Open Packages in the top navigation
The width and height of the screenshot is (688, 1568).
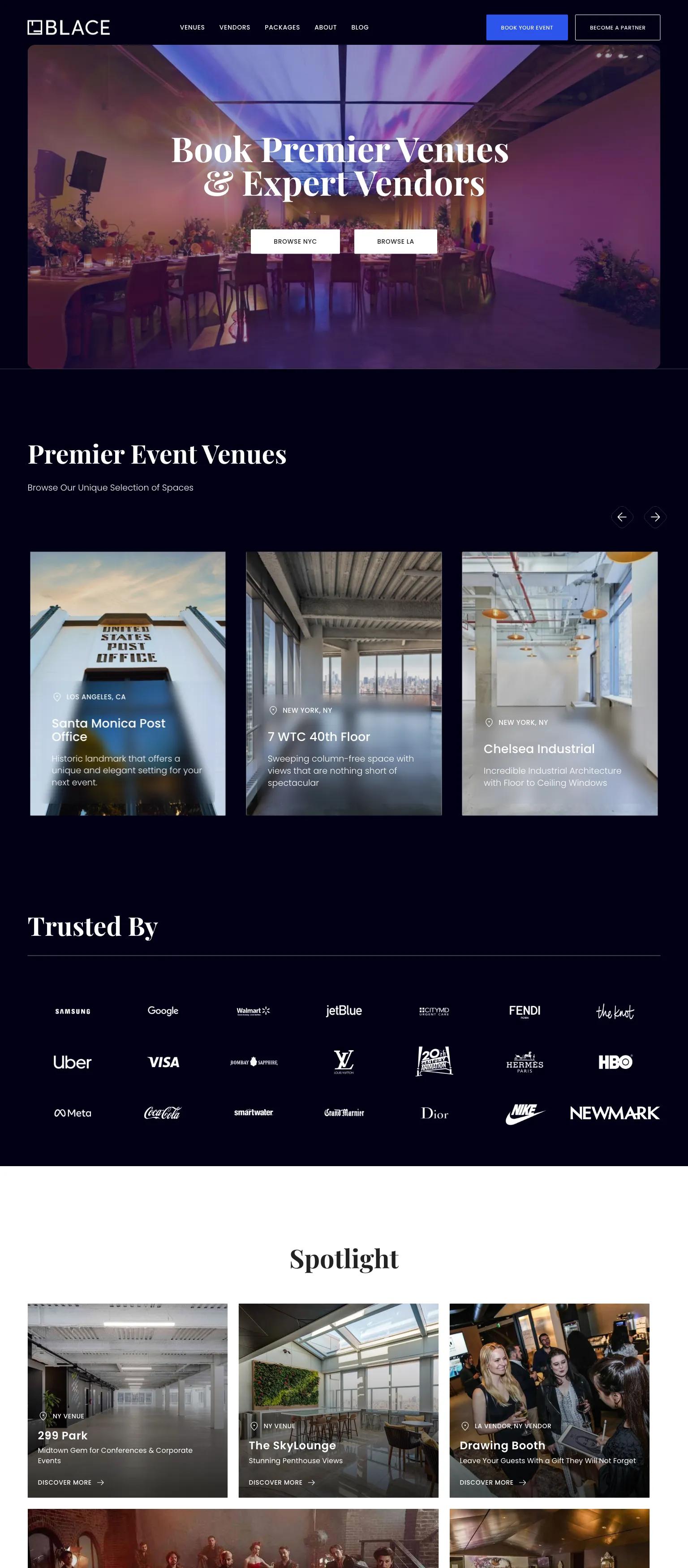point(282,27)
